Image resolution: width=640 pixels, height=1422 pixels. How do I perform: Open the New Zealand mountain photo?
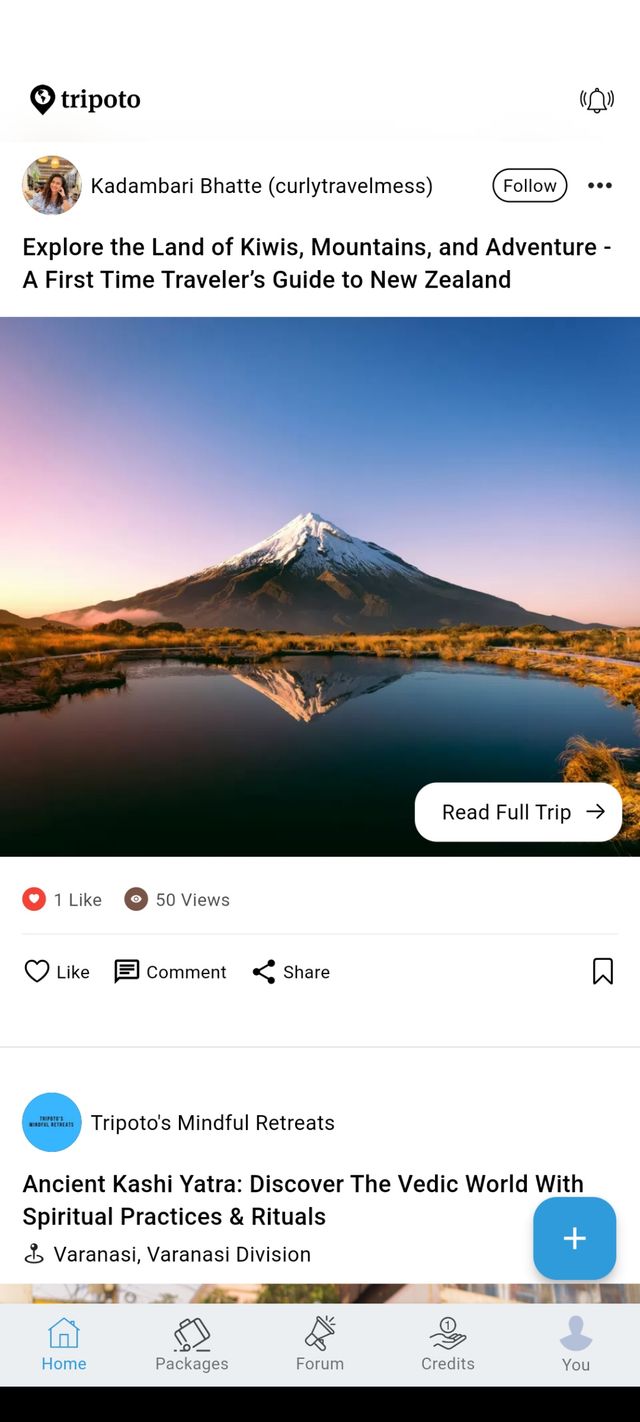click(x=300, y=560)
